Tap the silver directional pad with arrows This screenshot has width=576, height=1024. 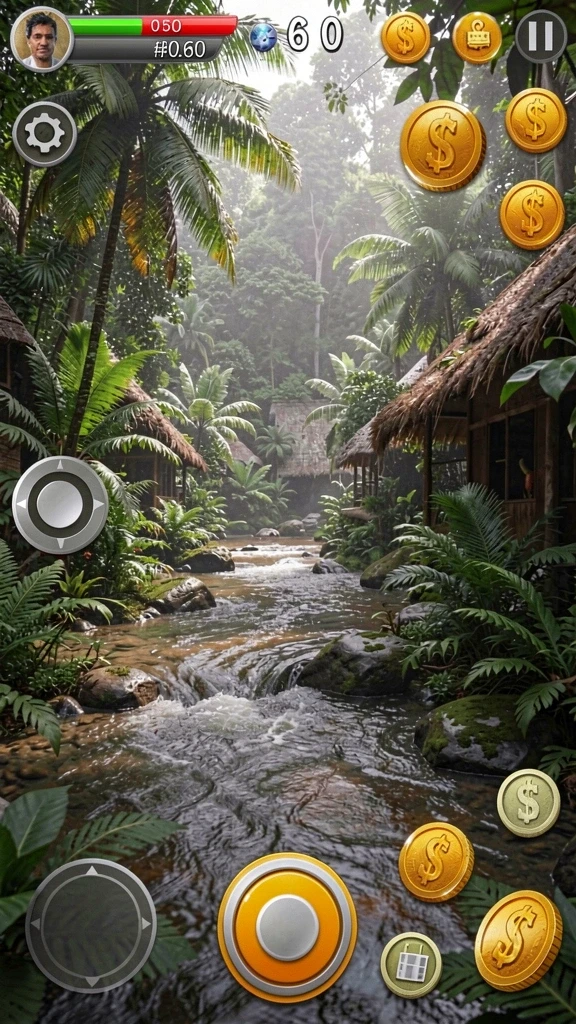tap(60, 505)
